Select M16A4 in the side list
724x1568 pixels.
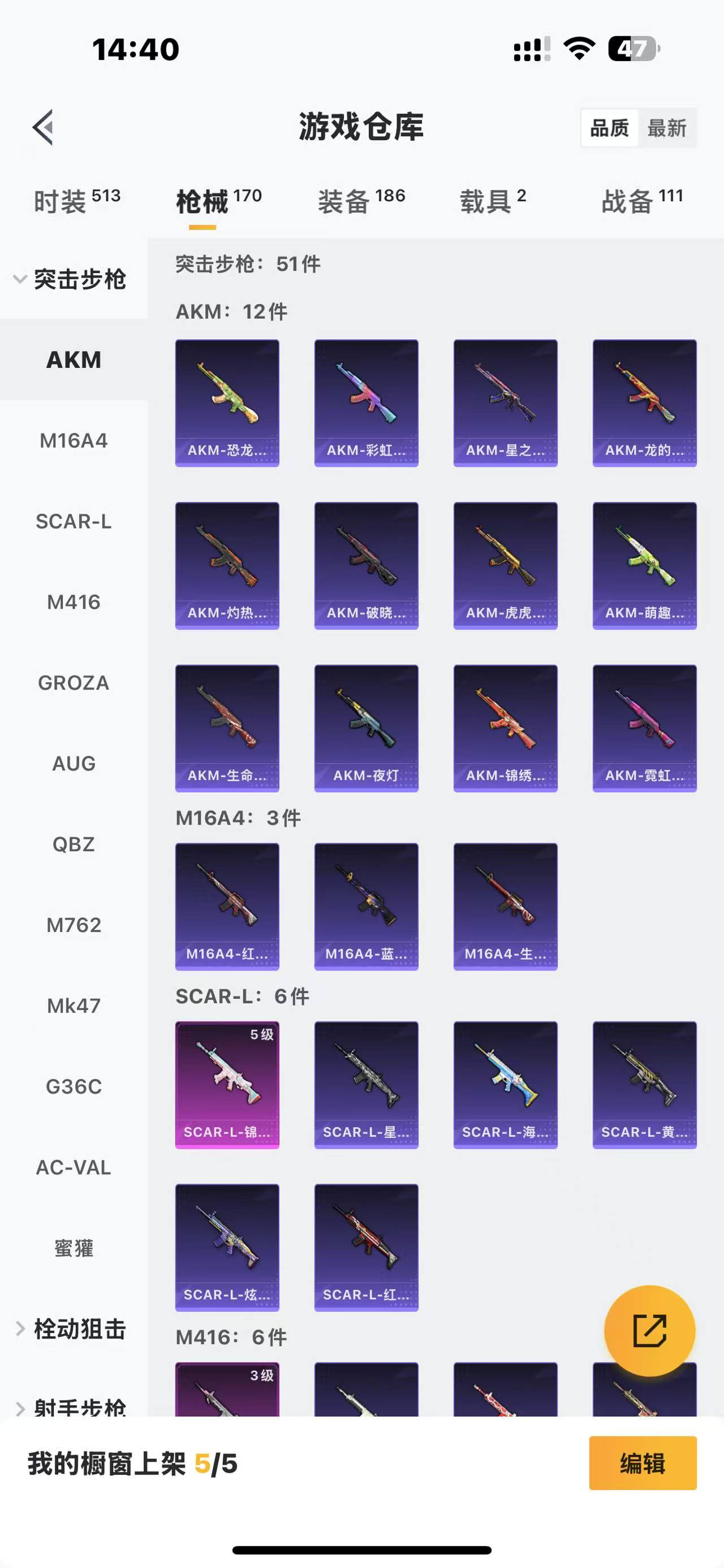(x=74, y=440)
